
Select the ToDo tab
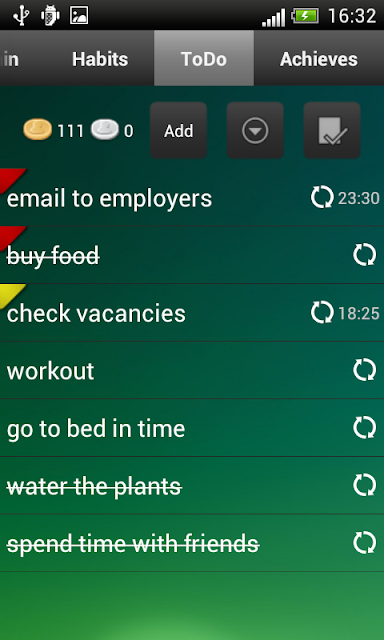[x=204, y=59]
